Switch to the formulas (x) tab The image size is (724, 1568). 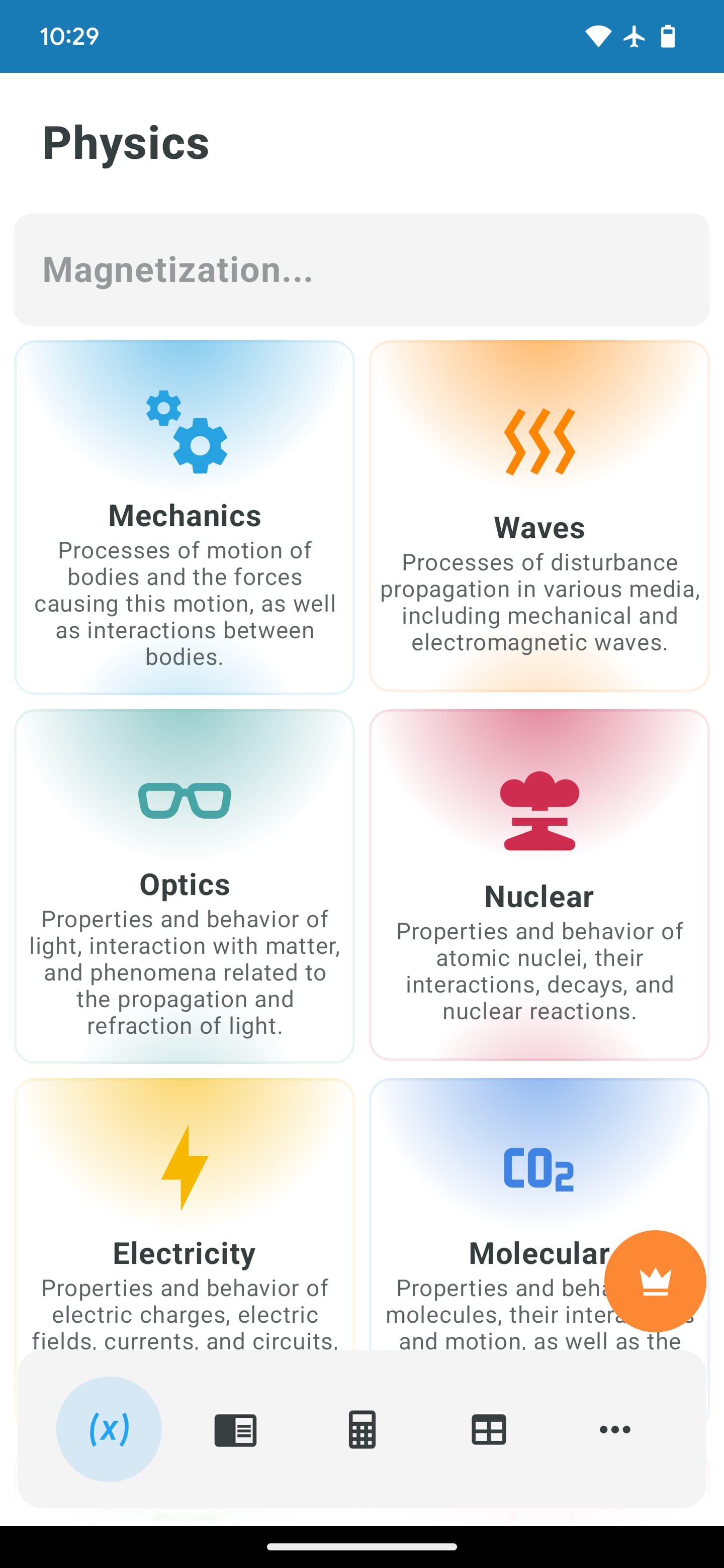[x=109, y=1429]
